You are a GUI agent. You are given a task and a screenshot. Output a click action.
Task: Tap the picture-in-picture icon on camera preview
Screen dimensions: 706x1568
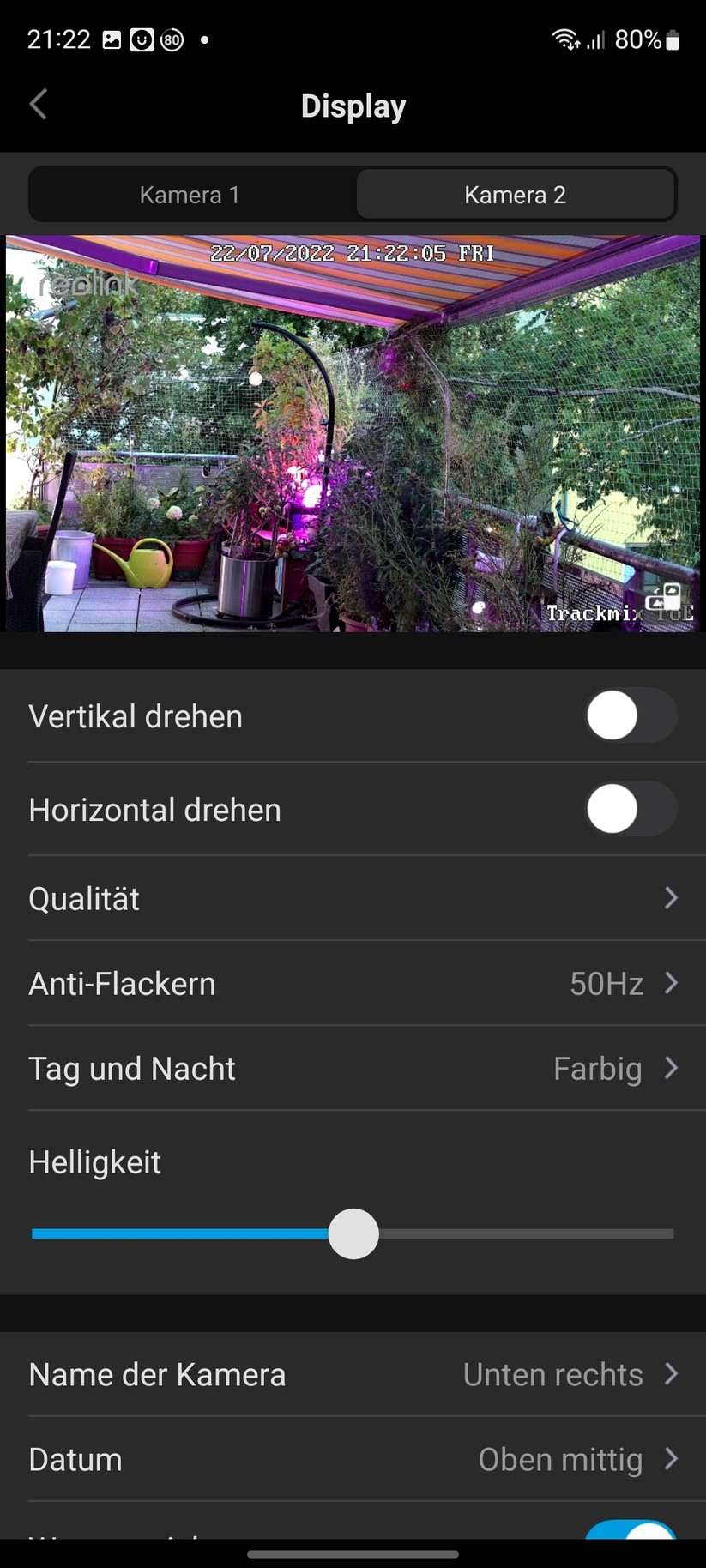coord(662,598)
